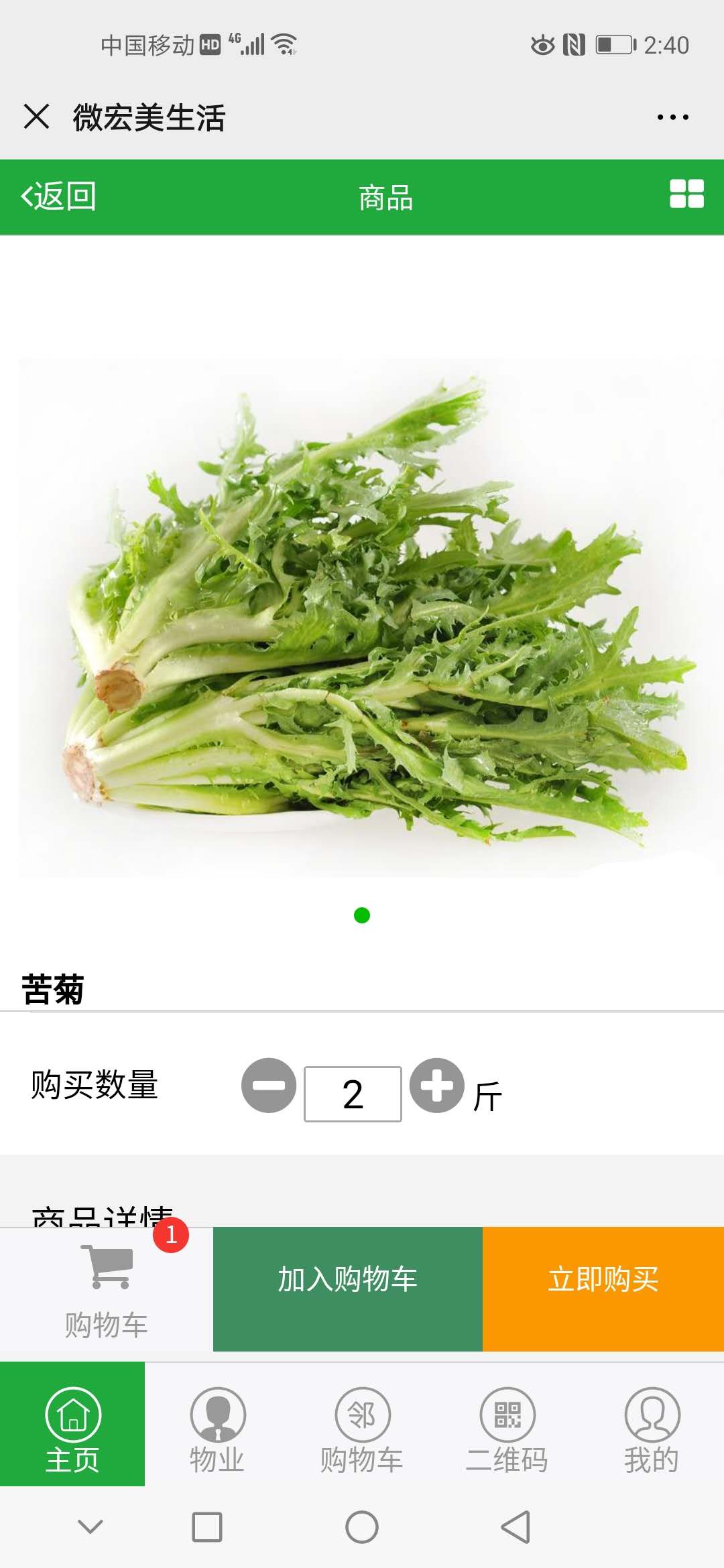The image size is (724, 1568).
Task: Increase purchase quantity with plus button
Action: pyautogui.click(x=437, y=1085)
